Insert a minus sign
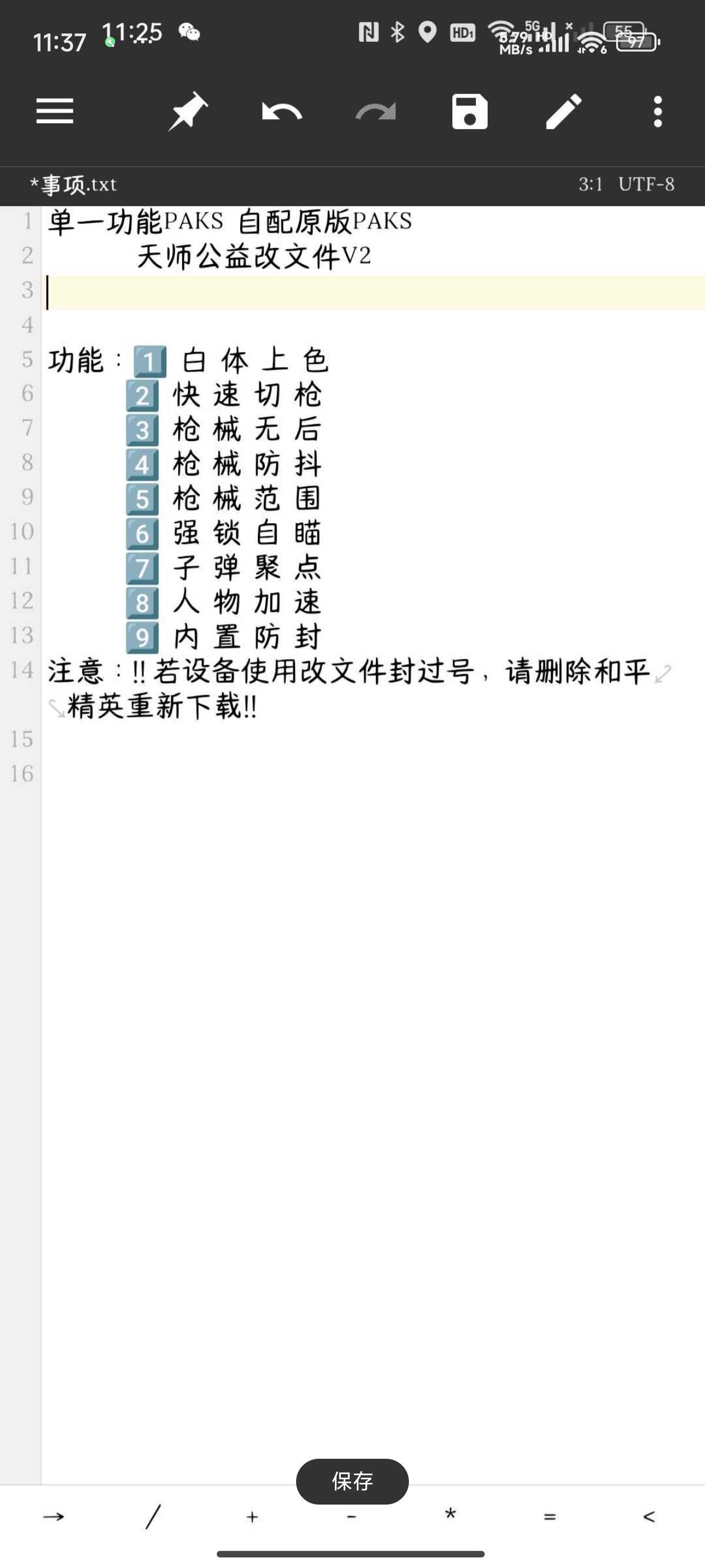Viewport: 705px width, 1568px height. [351, 1516]
